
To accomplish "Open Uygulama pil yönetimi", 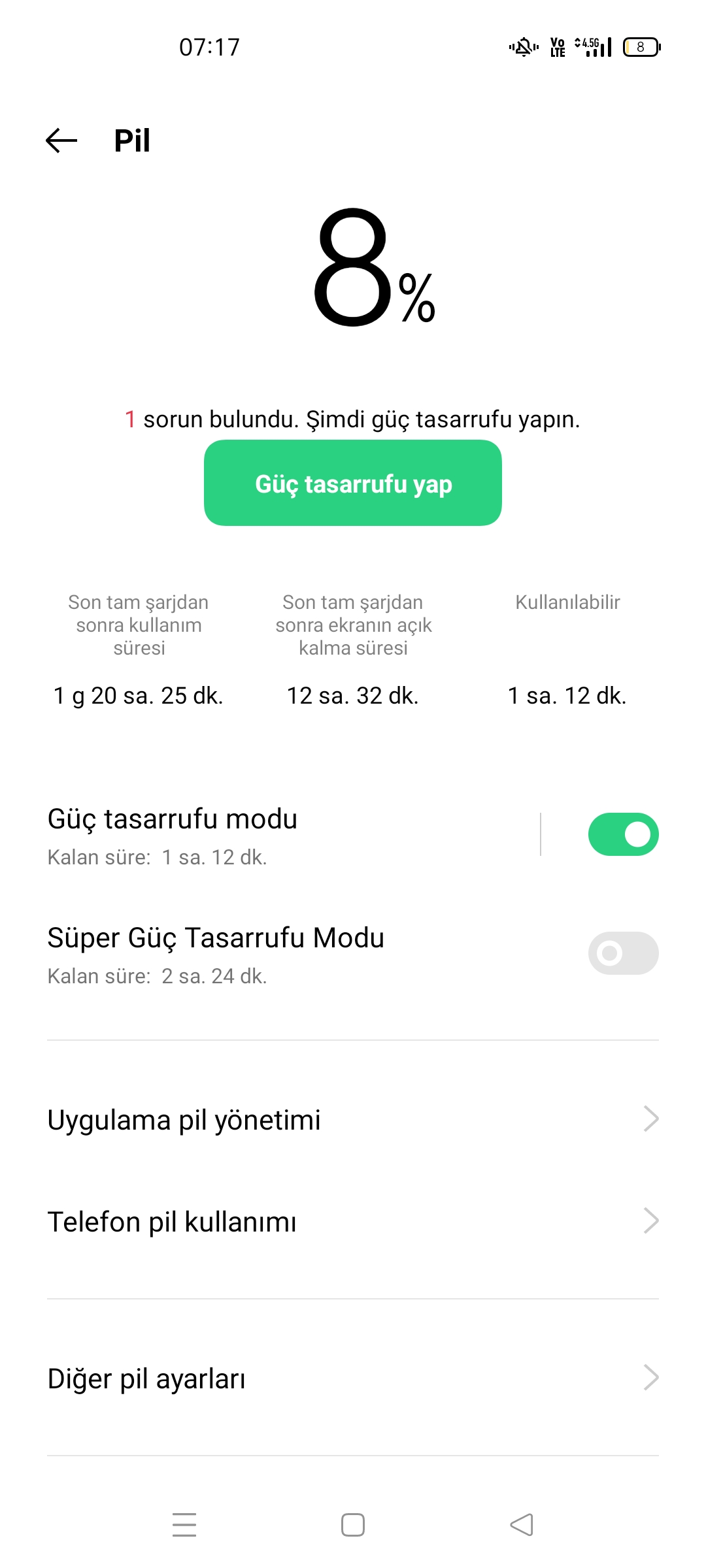I will 353,1119.
